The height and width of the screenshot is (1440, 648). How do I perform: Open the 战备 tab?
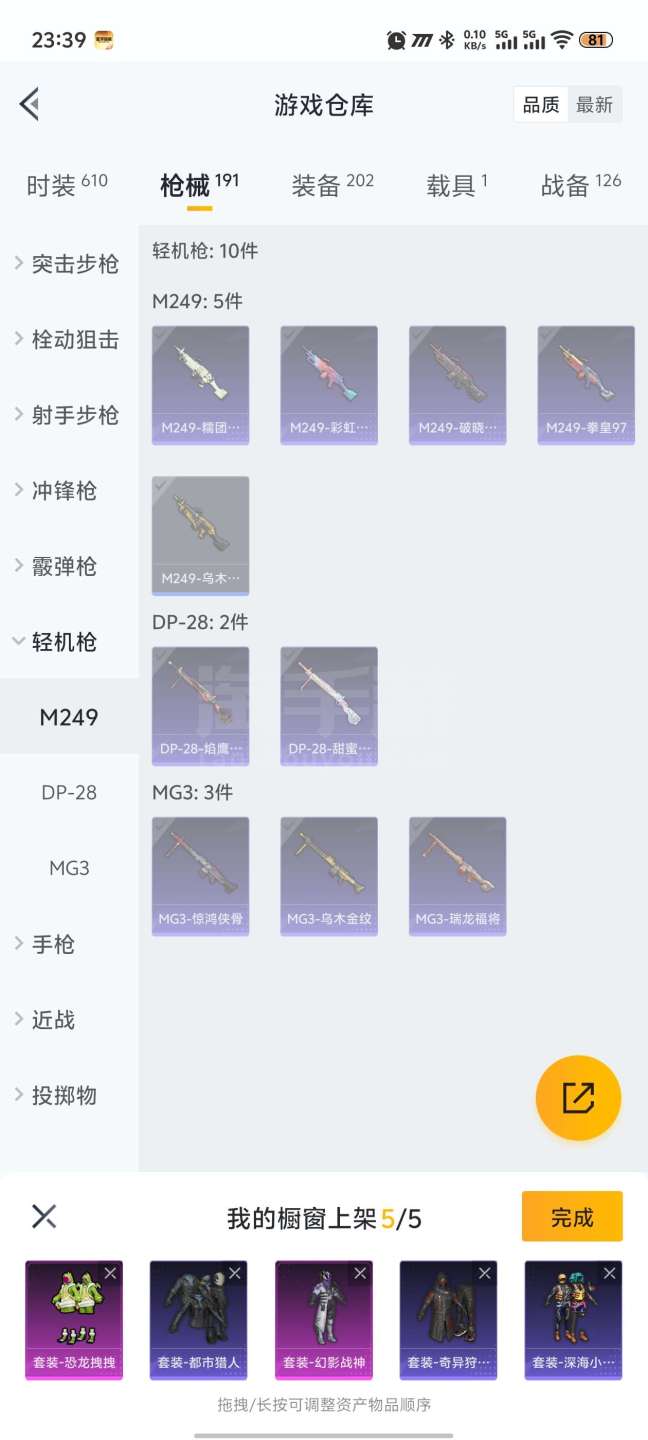click(580, 185)
